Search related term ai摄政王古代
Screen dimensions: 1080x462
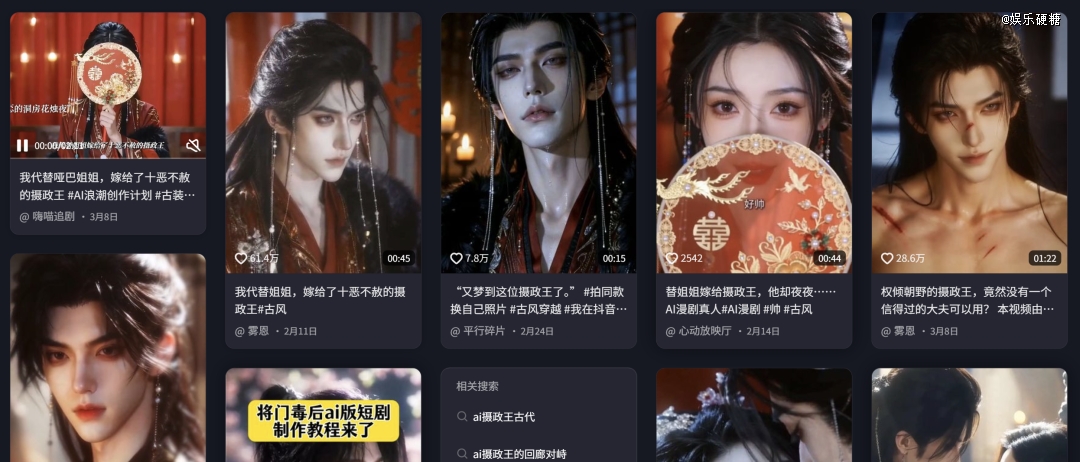tap(503, 417)
